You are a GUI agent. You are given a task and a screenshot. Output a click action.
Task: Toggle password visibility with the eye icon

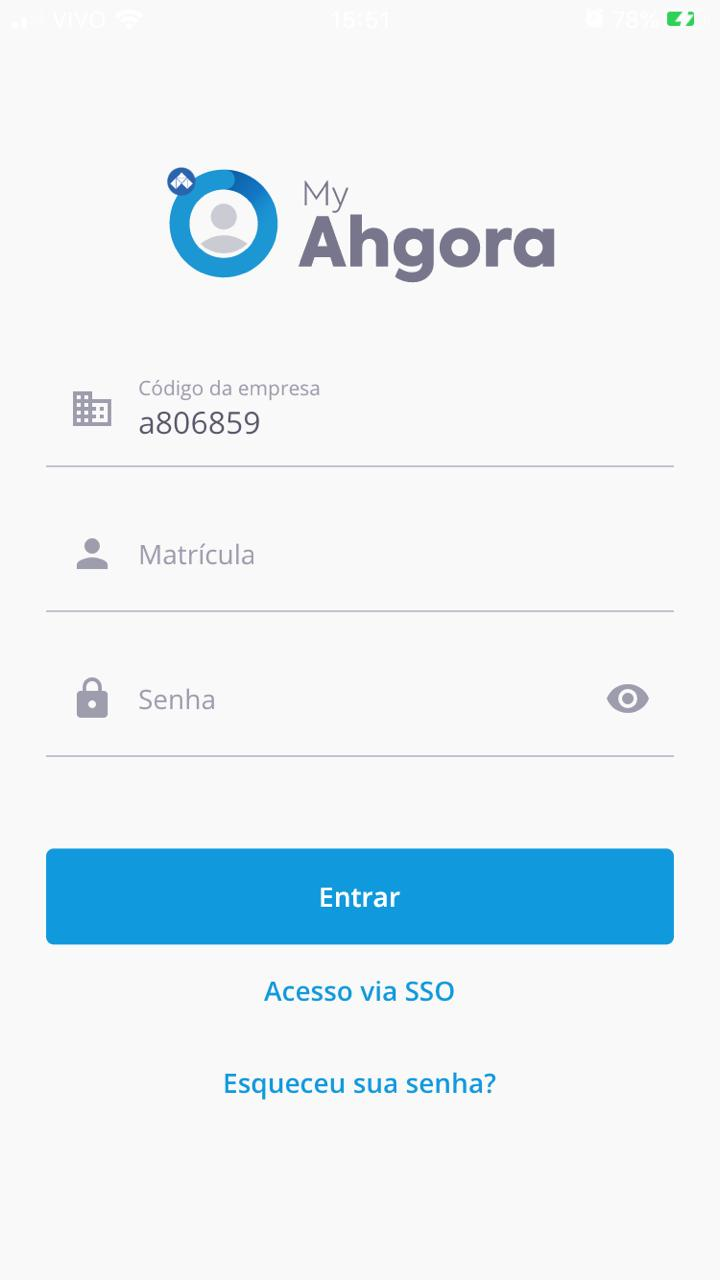pyautogui.click(x=627, y=698)
